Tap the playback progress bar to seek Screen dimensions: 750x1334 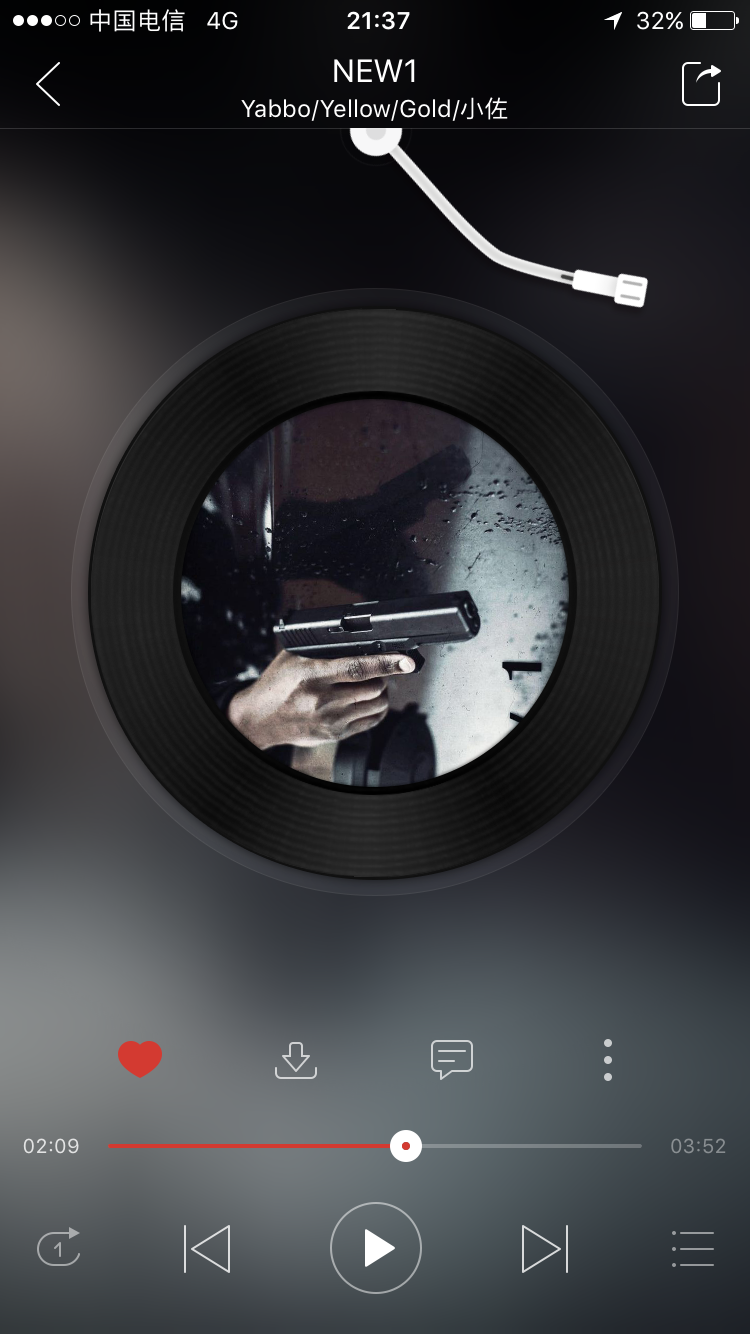[x=520, y=1146]
